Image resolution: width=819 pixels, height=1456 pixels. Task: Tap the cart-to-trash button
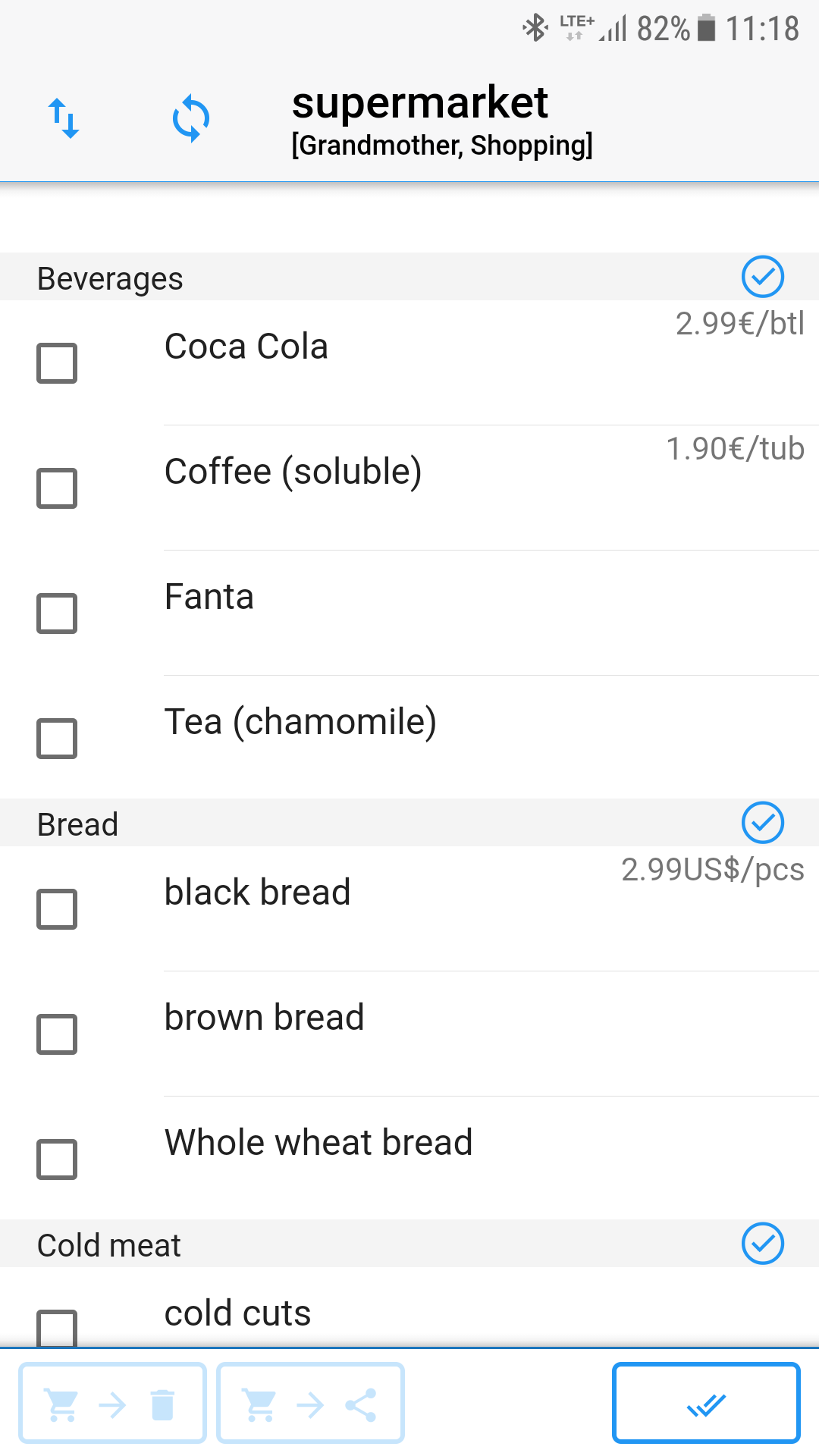point(112,1403)
